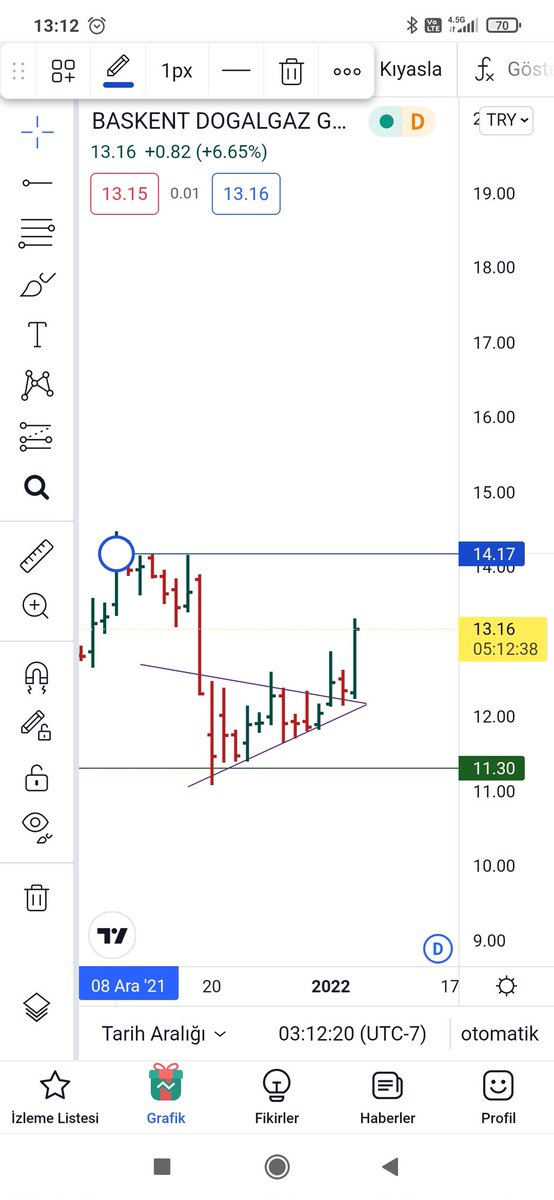Open the TRY currency dropdown
Screen dimensions: 554x1200
[506, 120]
